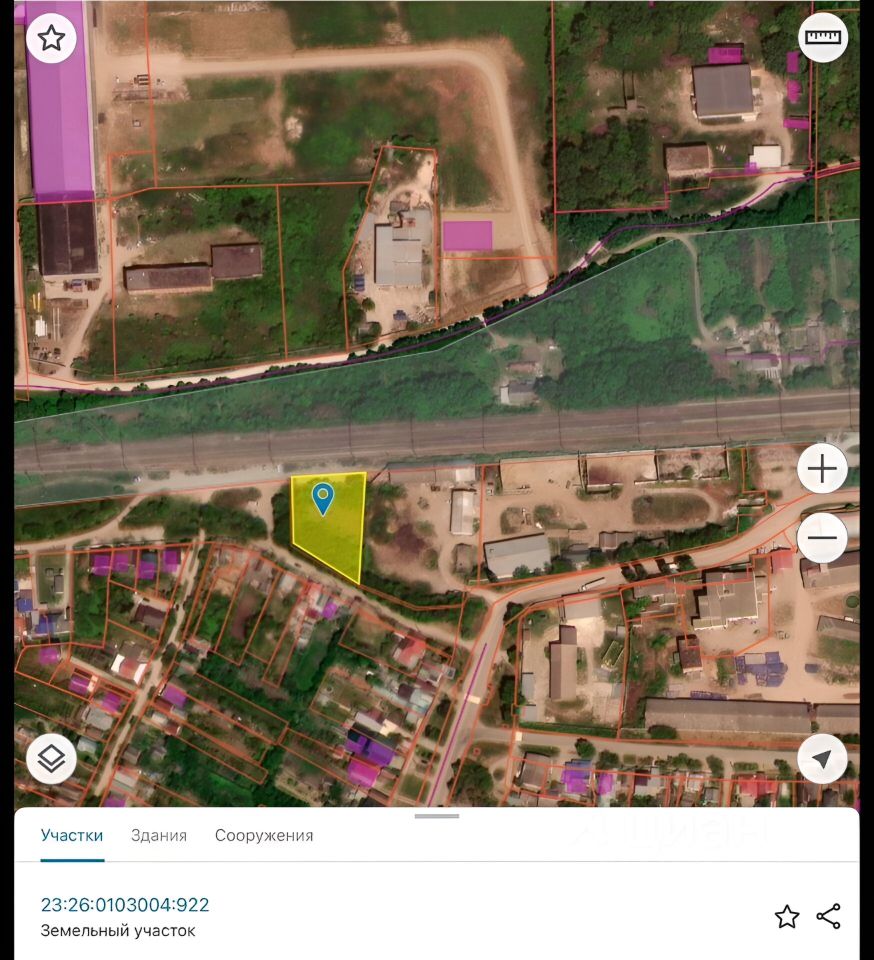874x960 pixels.
Task: Zoom in on the map
Action: pyautogui.click(x=822, y=469)
